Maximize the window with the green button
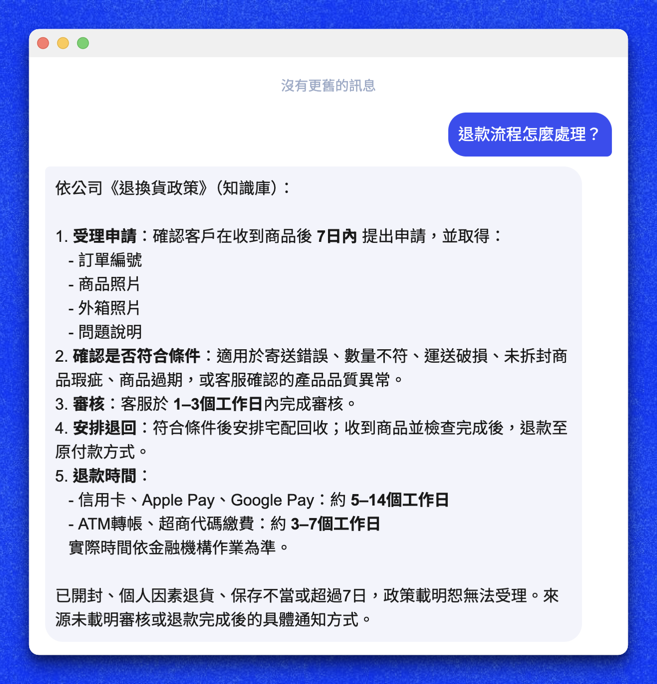Image resolution: width=657 pixels, height=684 pixels. (x=83, y=43)
